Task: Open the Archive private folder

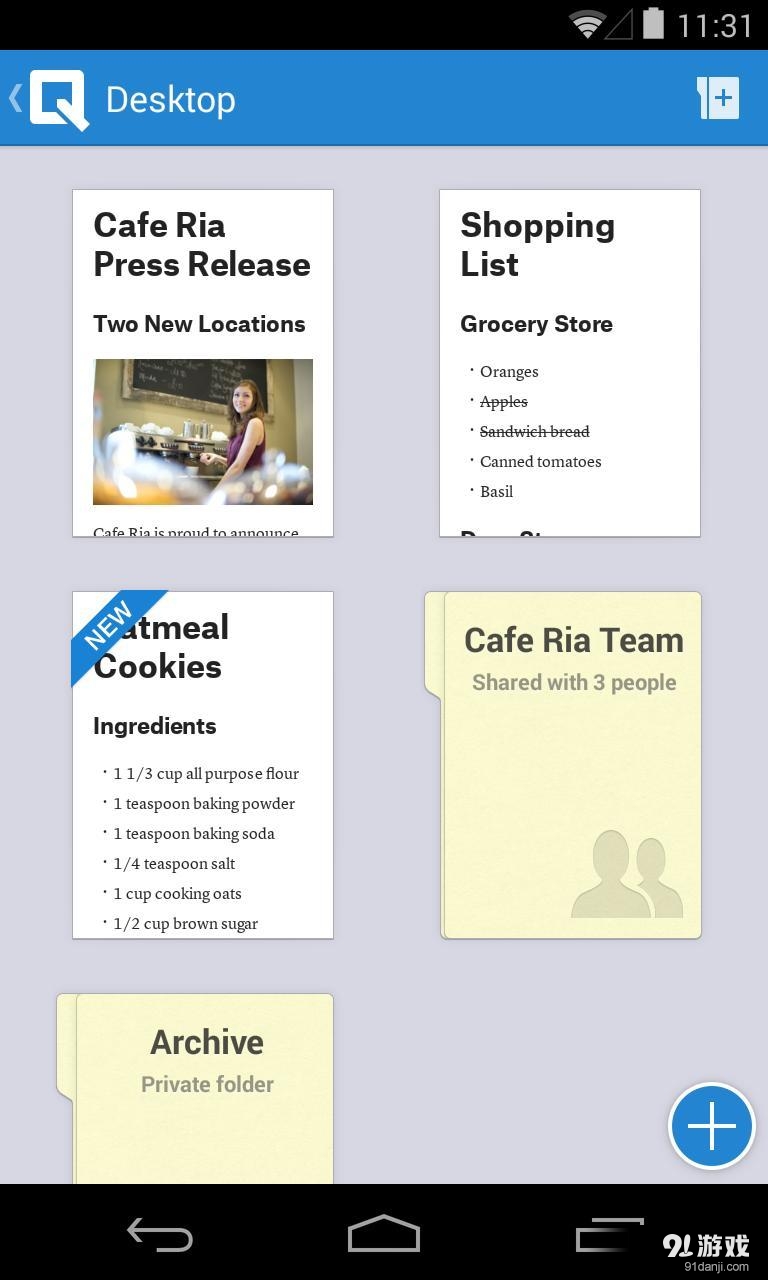Action: pos(205,1090)
